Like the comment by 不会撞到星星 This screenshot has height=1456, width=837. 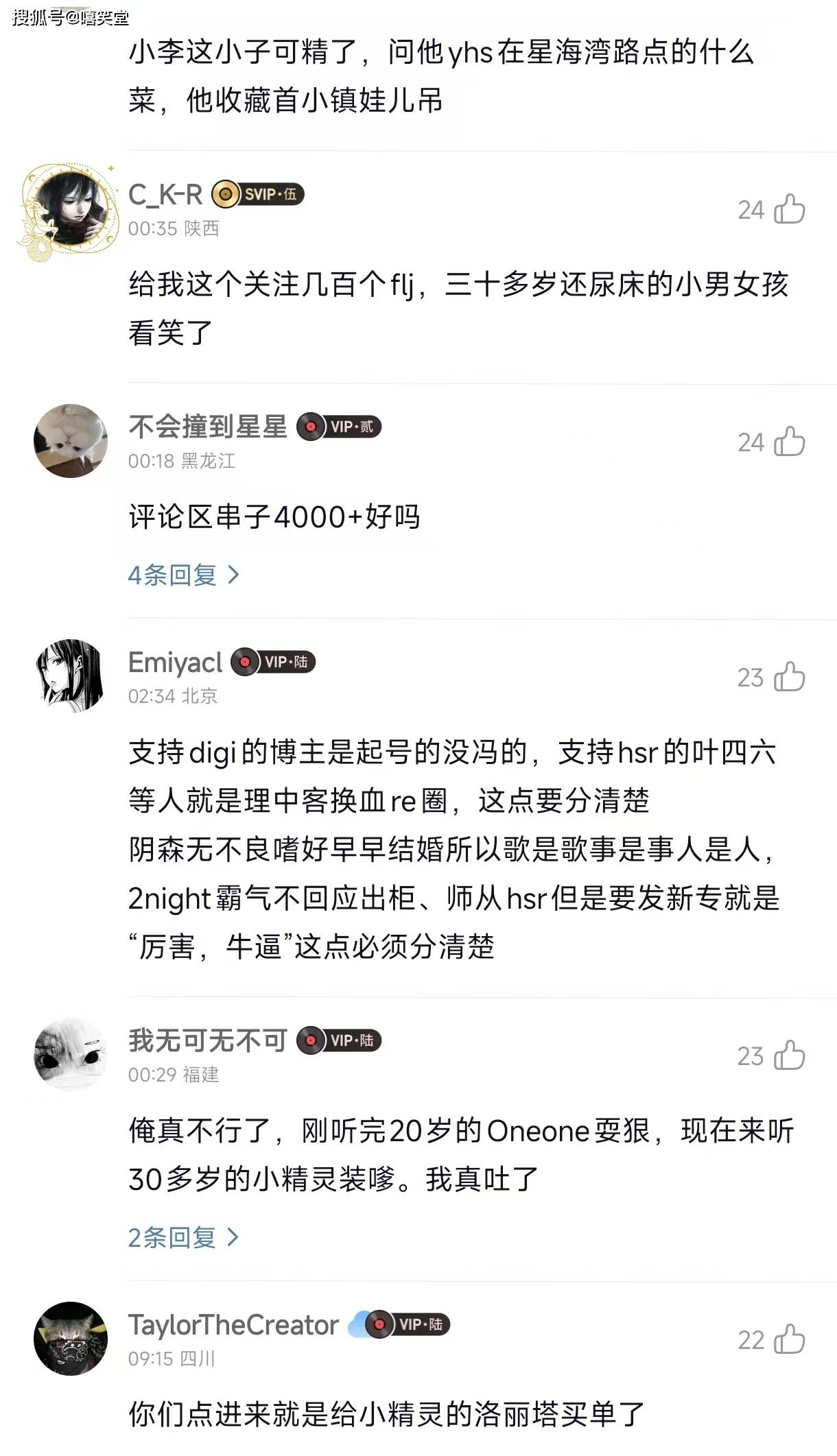[789, 442]
